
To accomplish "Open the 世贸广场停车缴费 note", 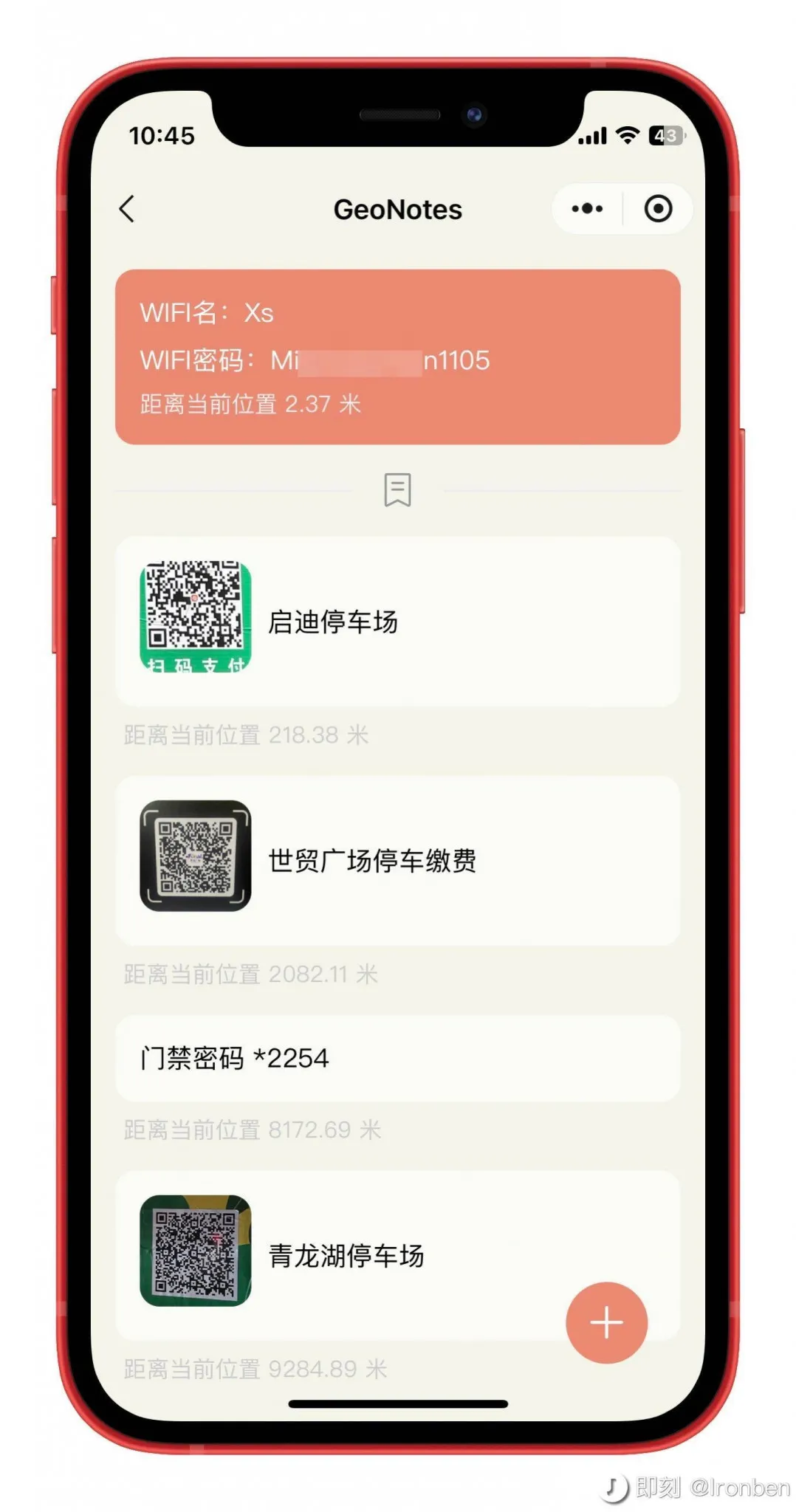I will point(397,860).
